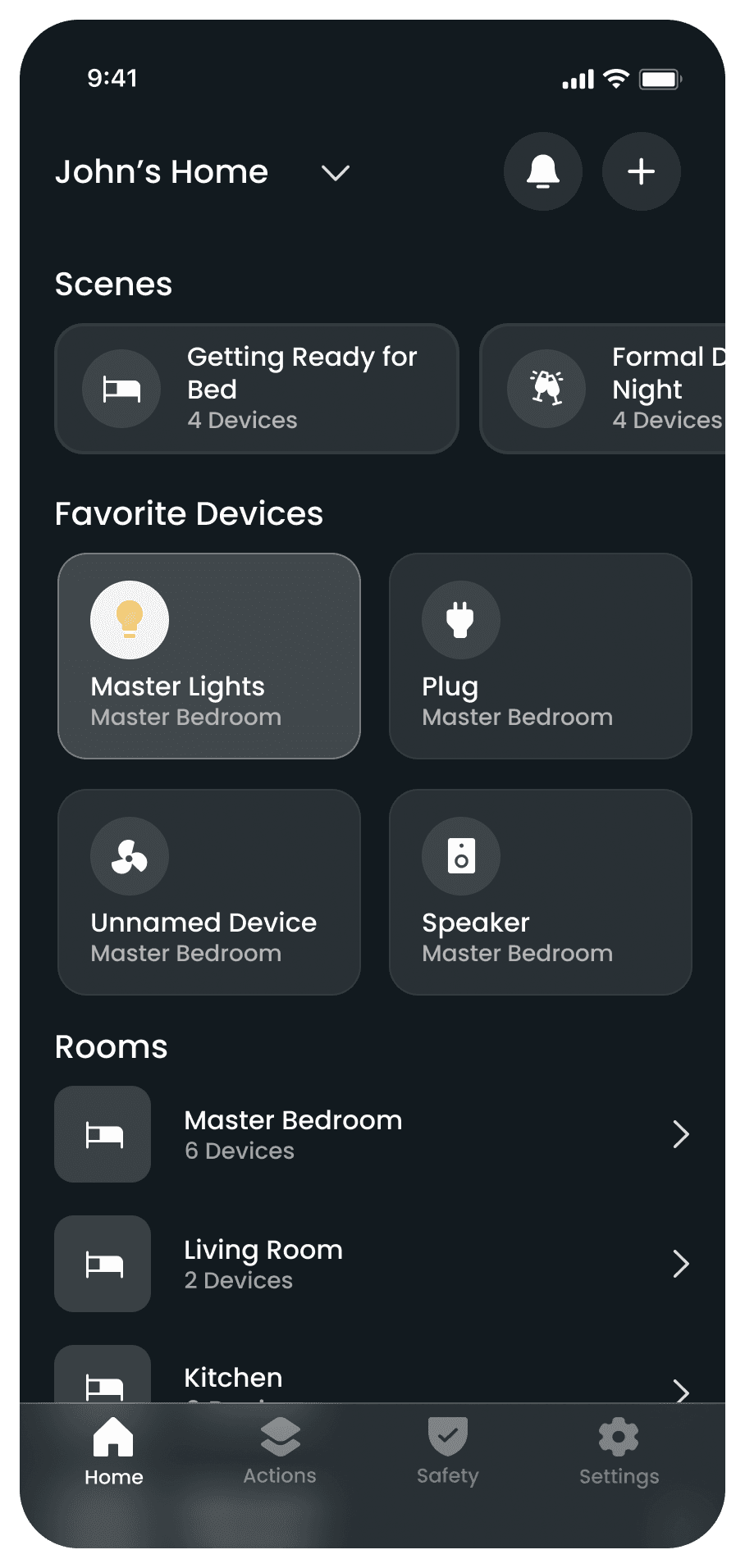The height and width of the screenshot is (1568, 745).
Task: Open the Master Bedroom room
Action: point(372,1134)
